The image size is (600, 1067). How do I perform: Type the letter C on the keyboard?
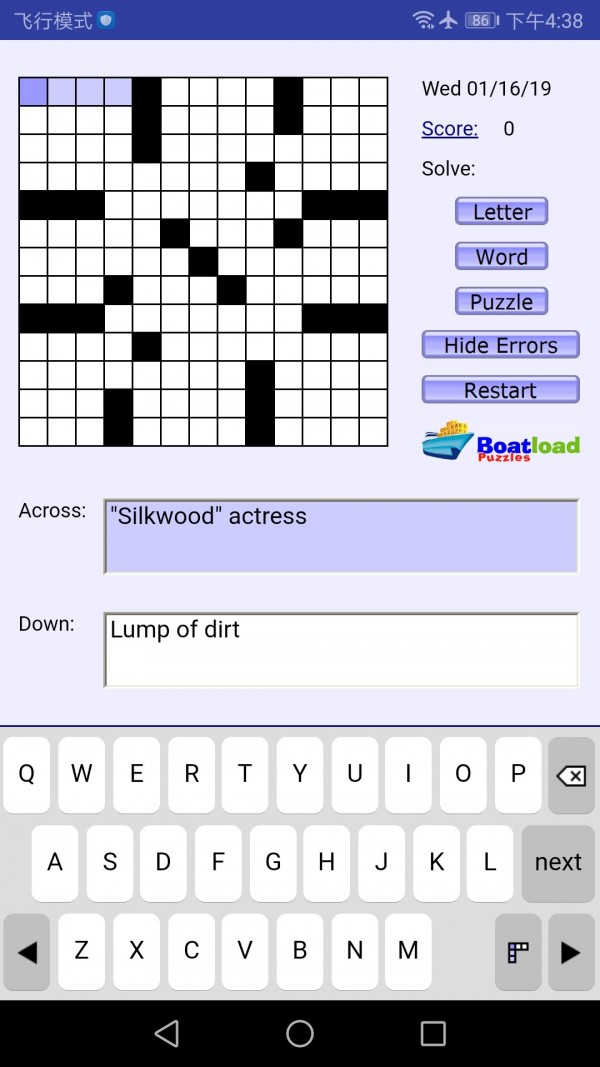pos(191,951)
